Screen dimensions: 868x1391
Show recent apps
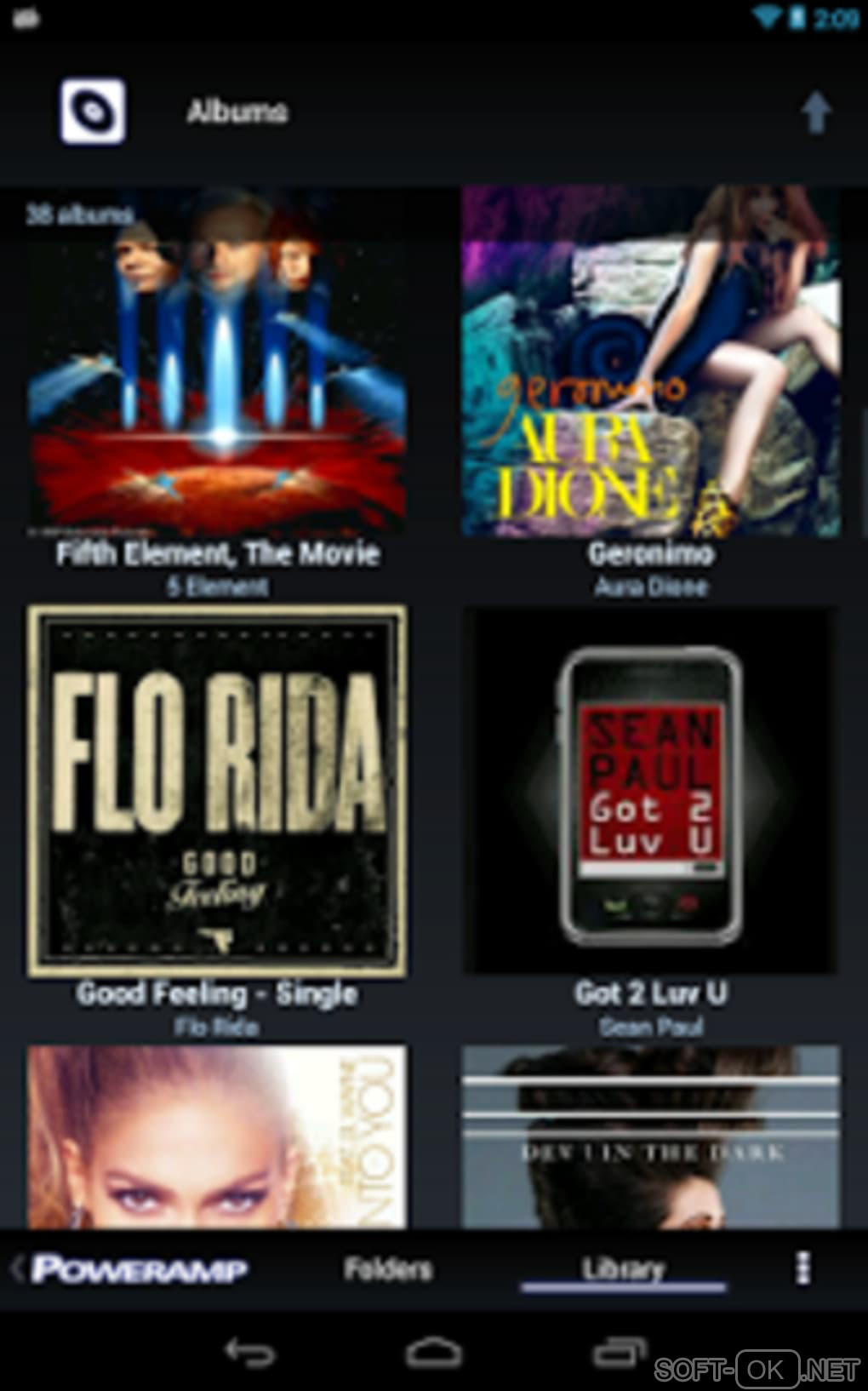(619, 1352)
